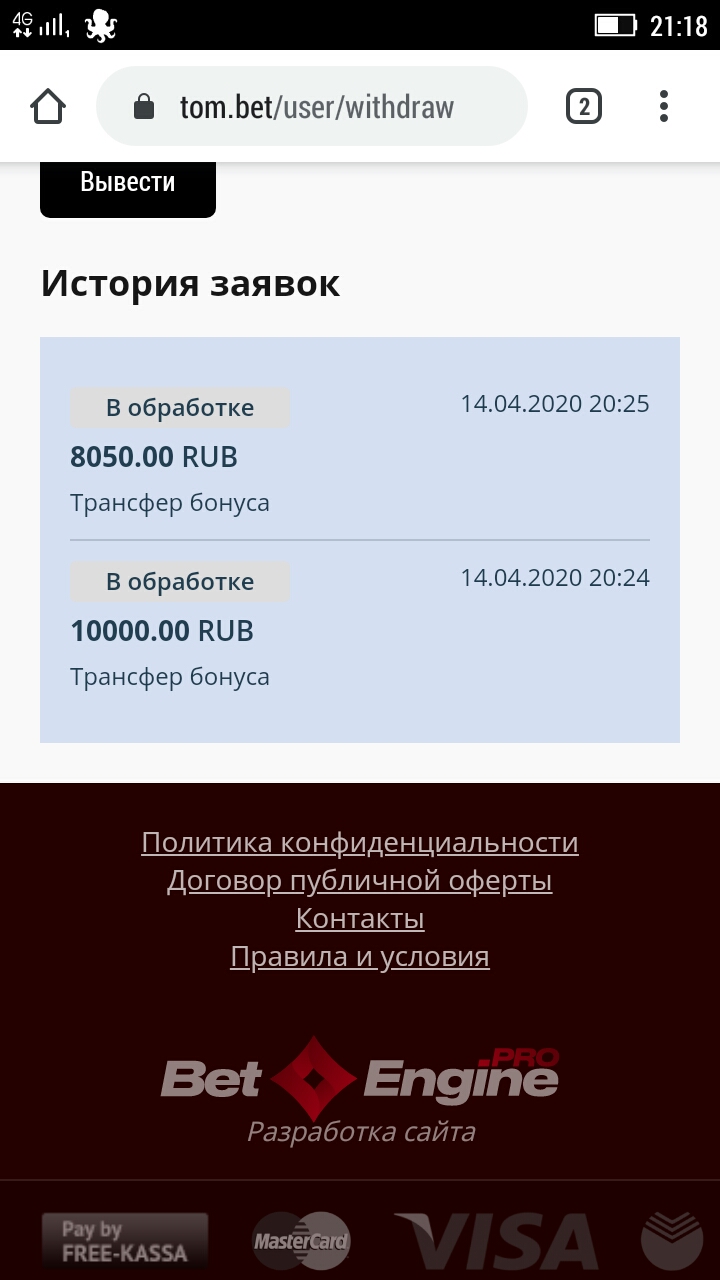
Task: Open the Контакты link
Action: [360, 919]
